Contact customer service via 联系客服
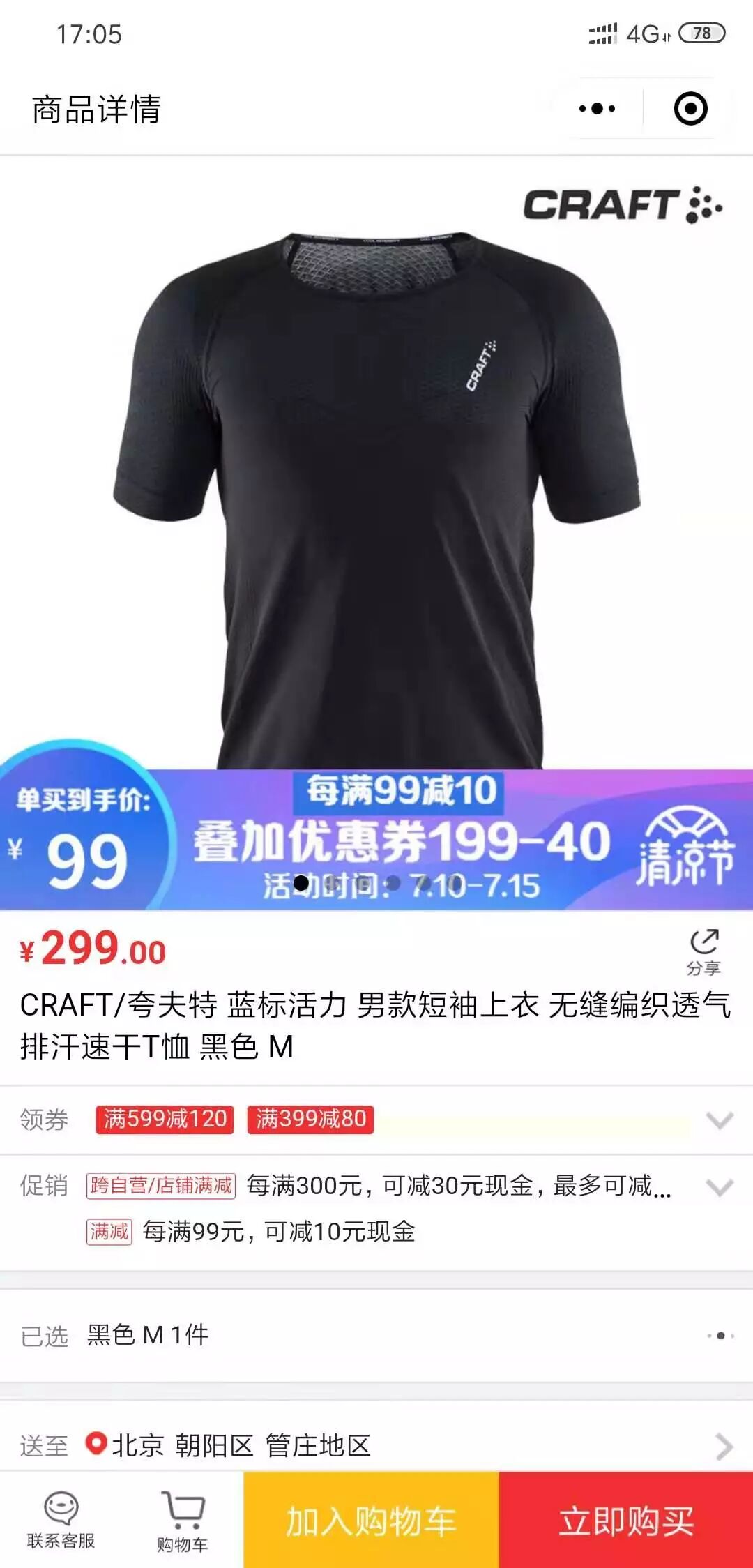 pos(61,1521)
